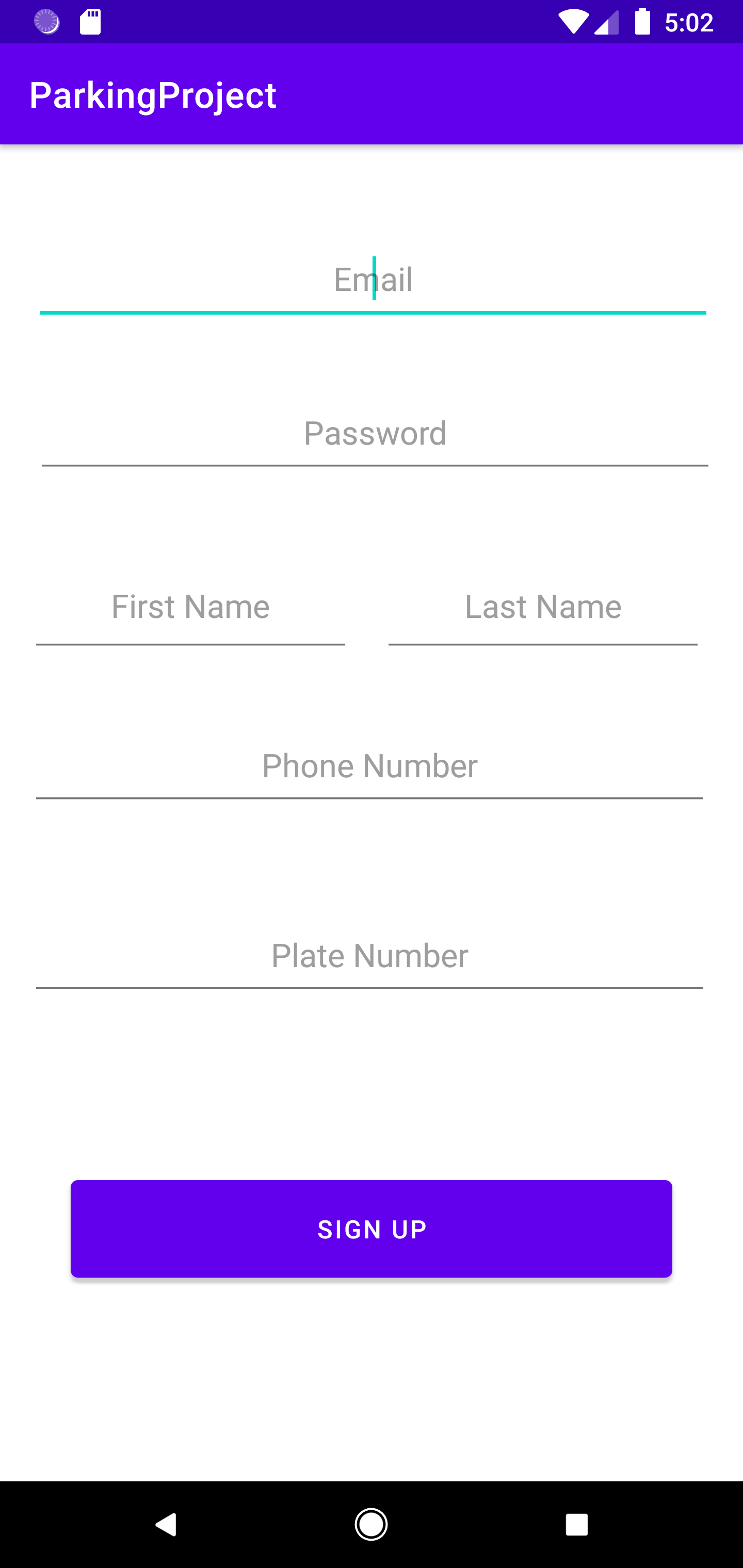The image size is (743, 1568).
Task: Tap the SD card notification icon
Action: point(90,22)
